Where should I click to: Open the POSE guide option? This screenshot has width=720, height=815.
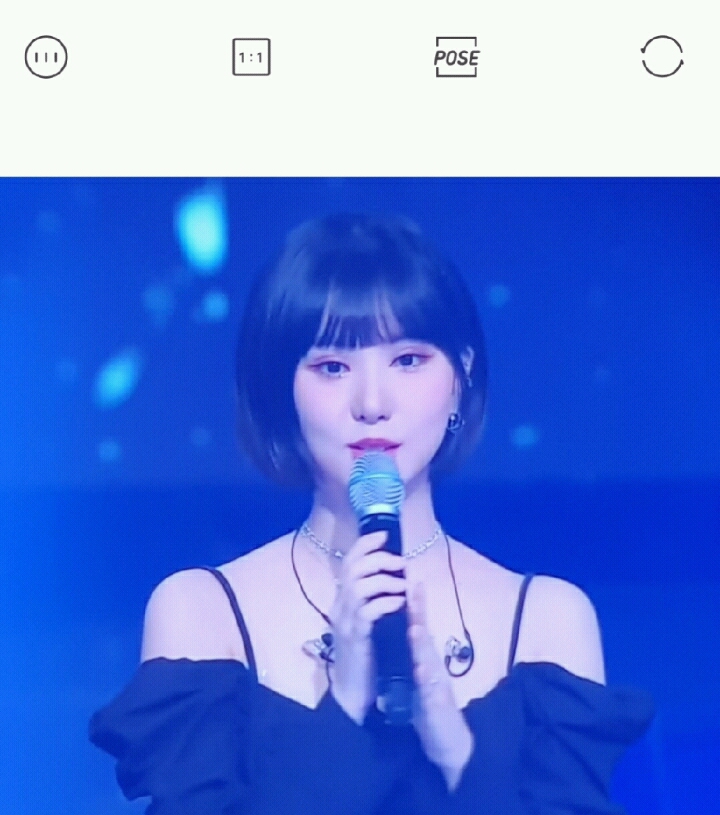(456, 58)
